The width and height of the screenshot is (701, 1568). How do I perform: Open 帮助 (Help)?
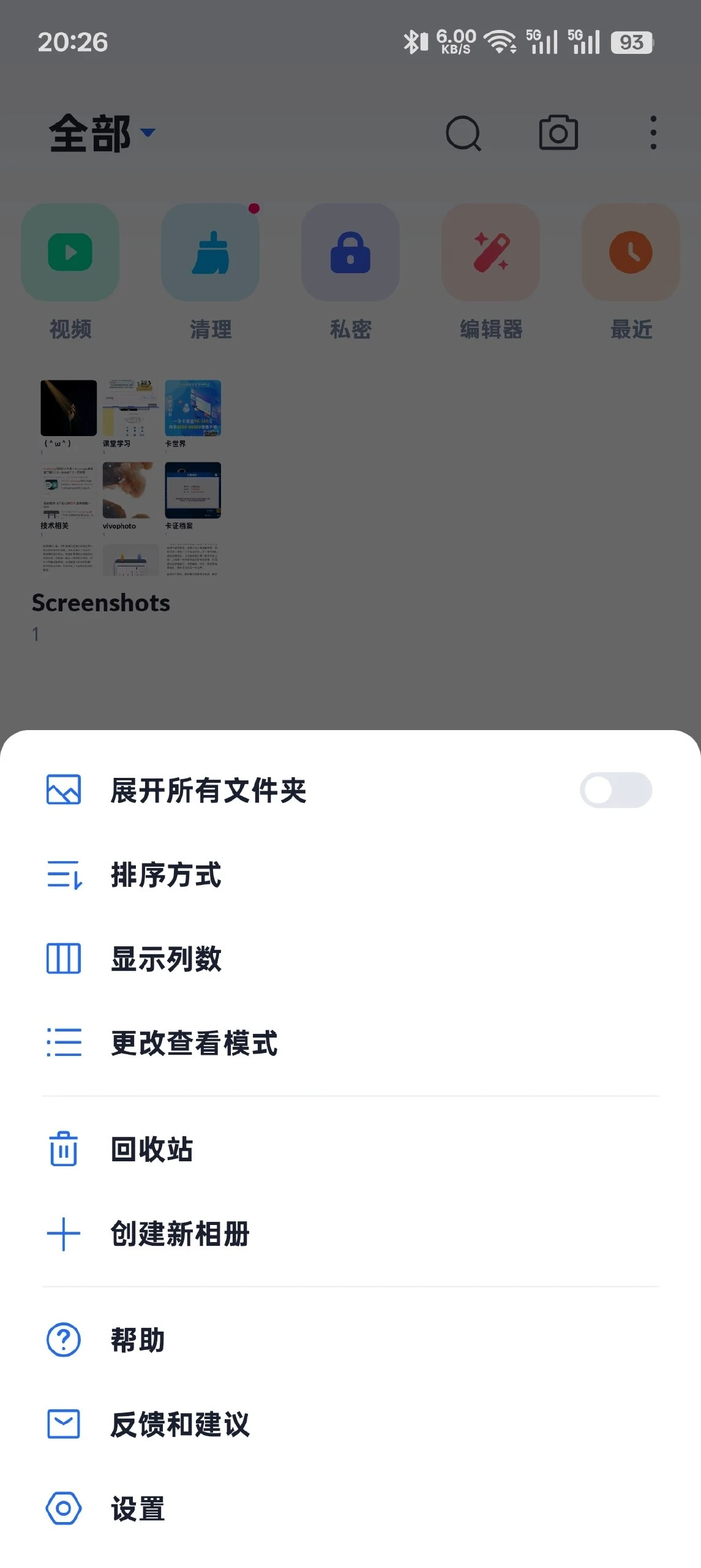(x=136, y=1339)
